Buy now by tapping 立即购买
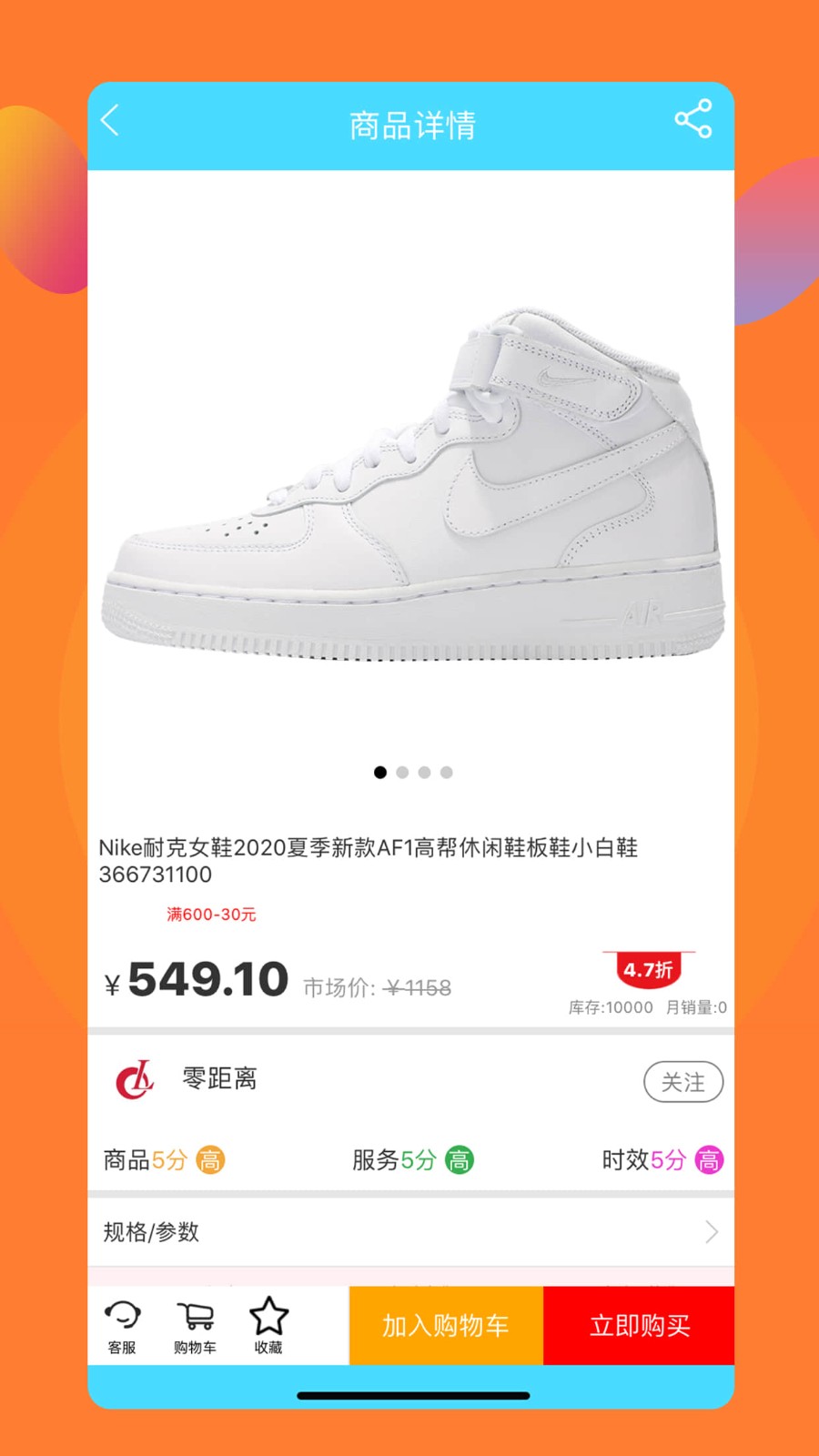The width and height of the screenshot is (819, 1456). coord(639,1325)
